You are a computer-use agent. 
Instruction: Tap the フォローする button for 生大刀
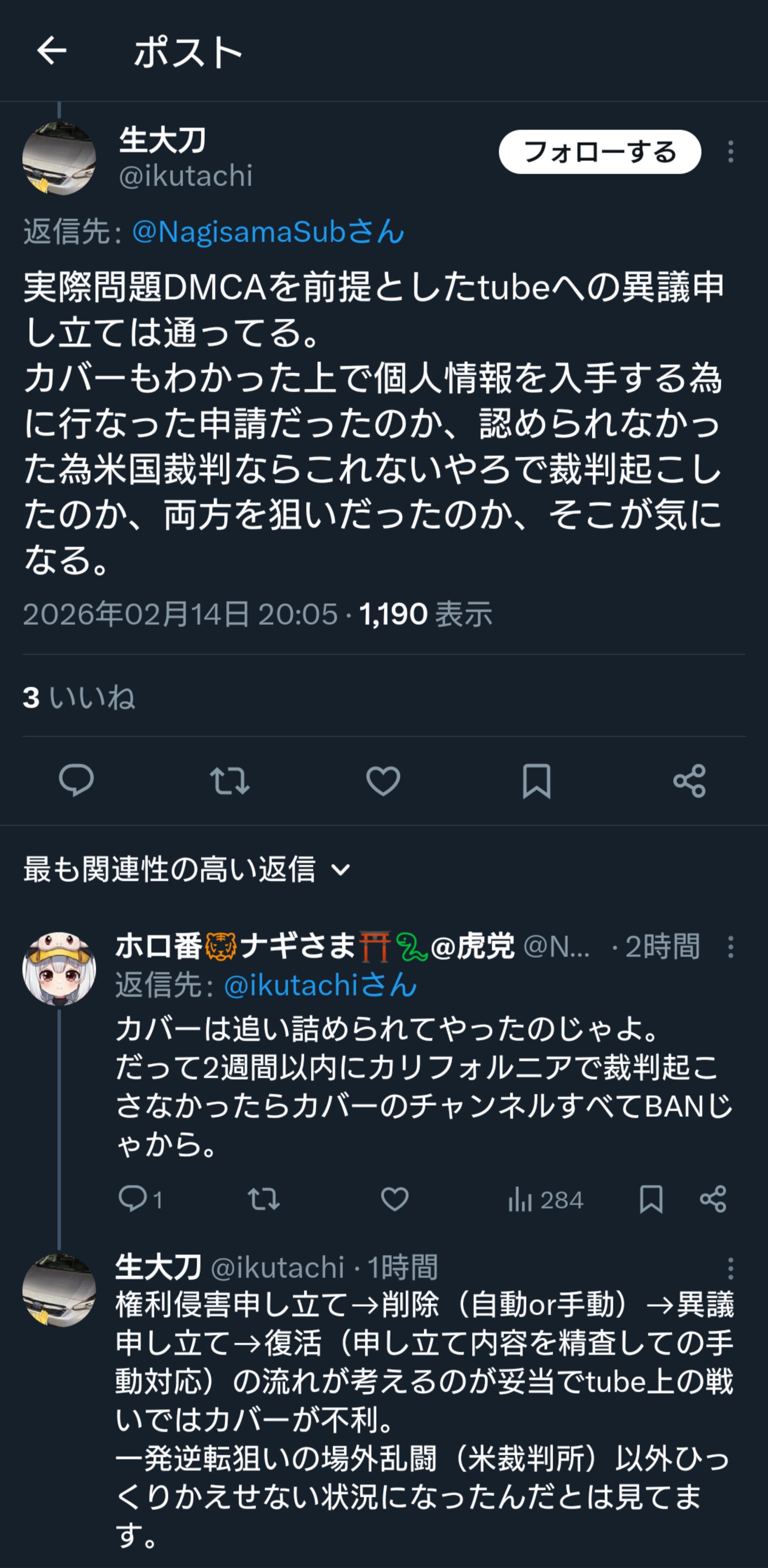[x=599, y=151]
